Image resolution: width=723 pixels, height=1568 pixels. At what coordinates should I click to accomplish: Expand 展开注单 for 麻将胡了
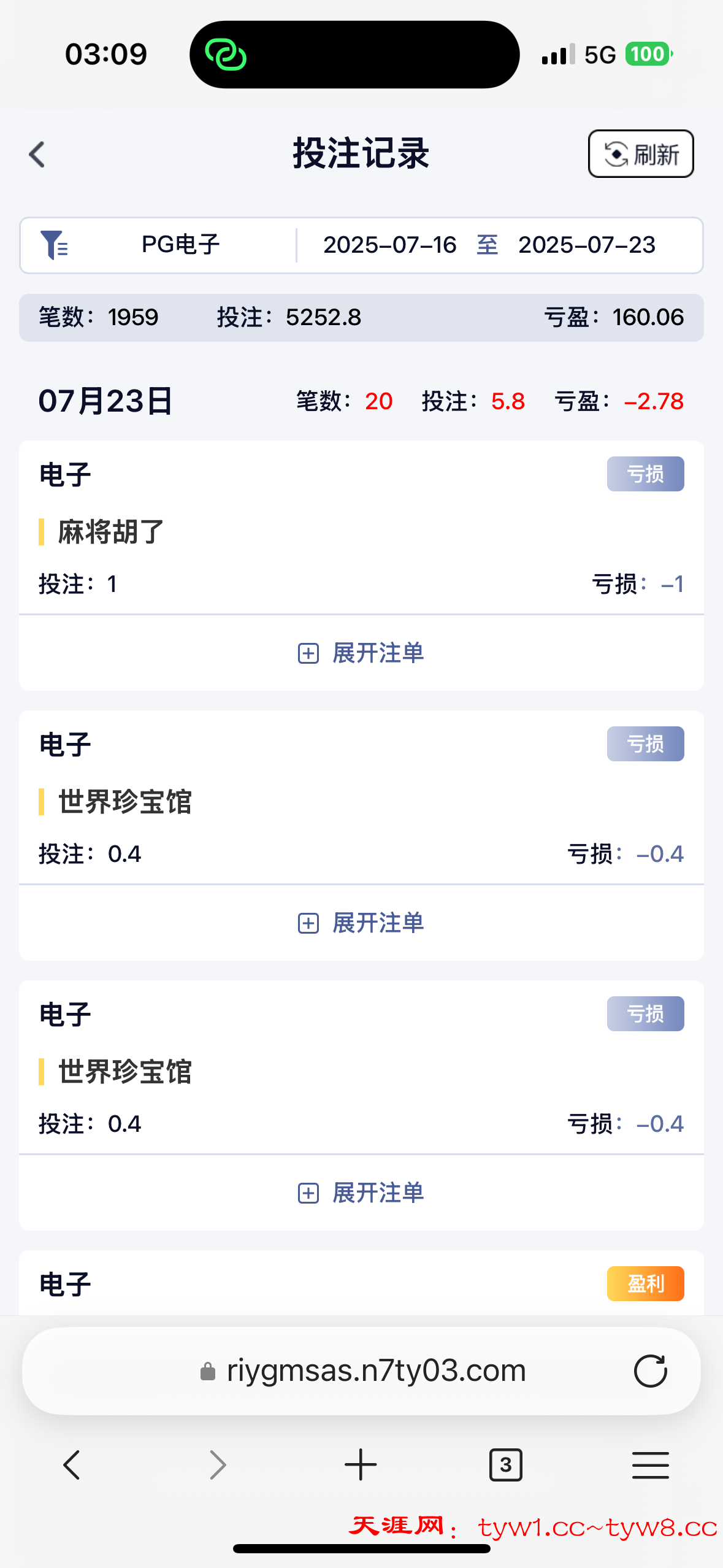tap(361, 653)
